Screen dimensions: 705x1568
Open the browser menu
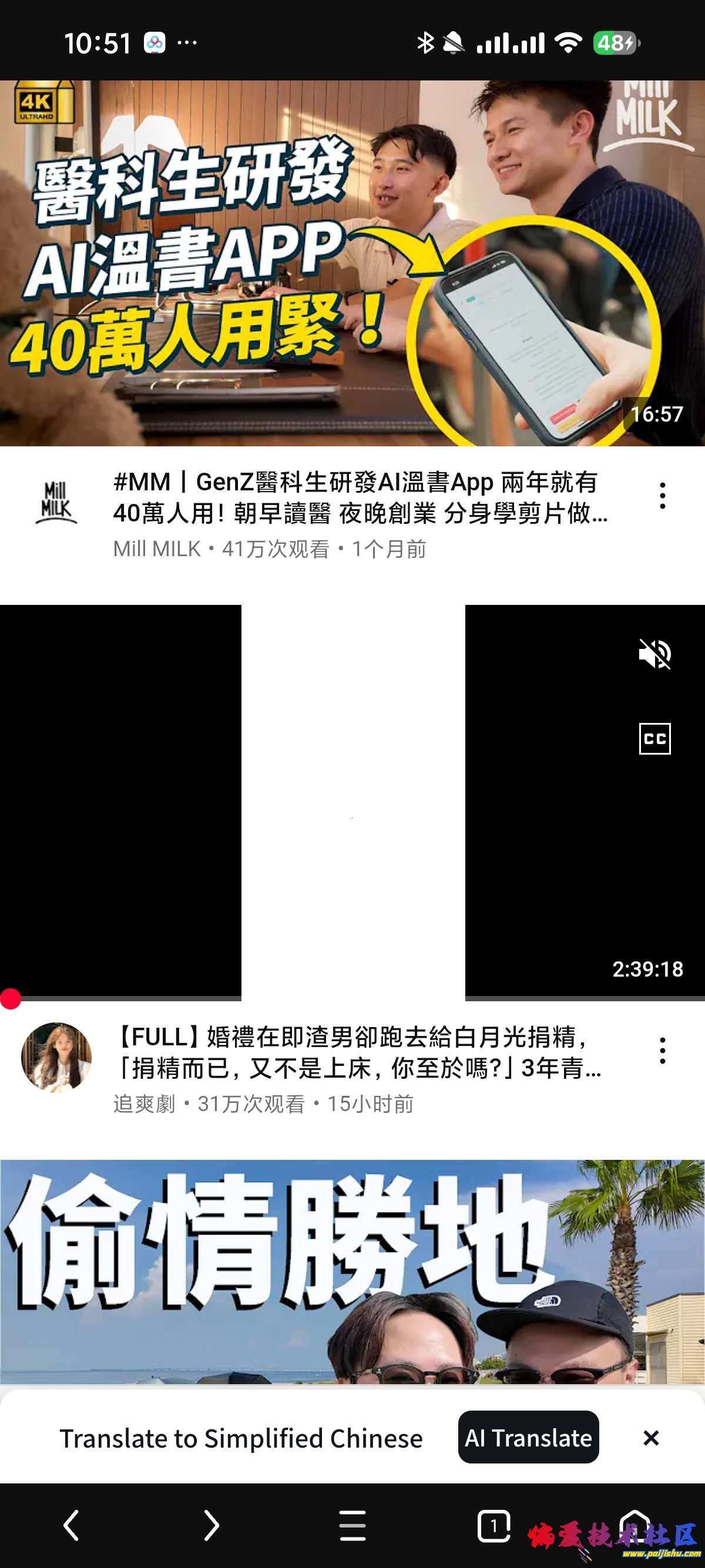pyautogui.click(x=352, y=1525)
